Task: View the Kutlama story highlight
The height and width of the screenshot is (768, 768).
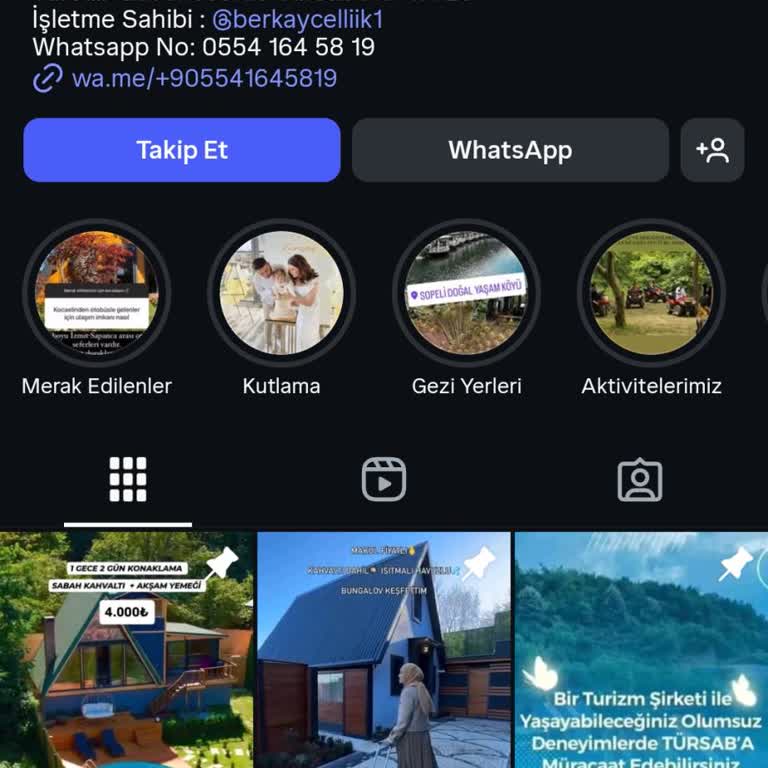Action: [x=282, y=294]
